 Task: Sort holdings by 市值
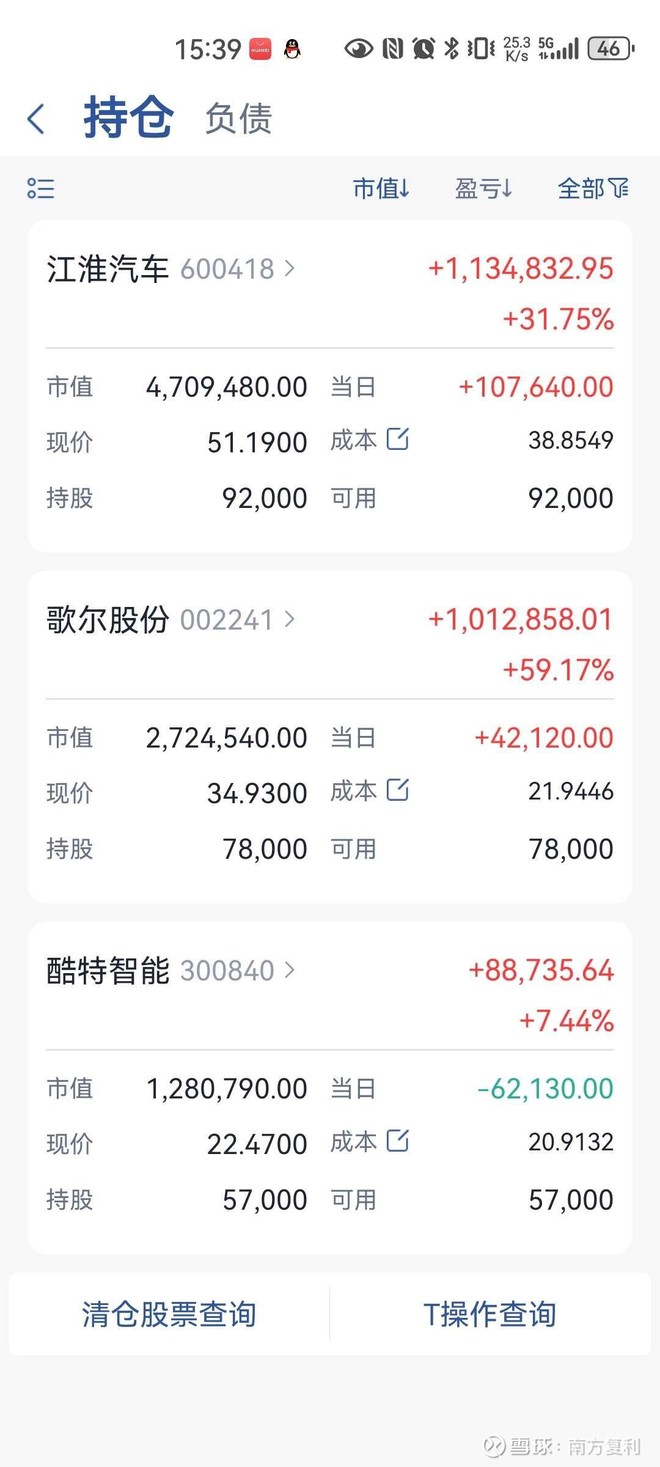click(381, 188)
